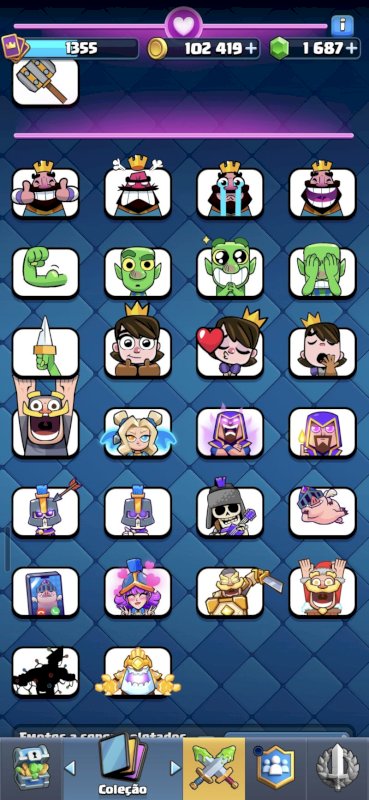Pick the phone call emote

(x=45, y=591)
